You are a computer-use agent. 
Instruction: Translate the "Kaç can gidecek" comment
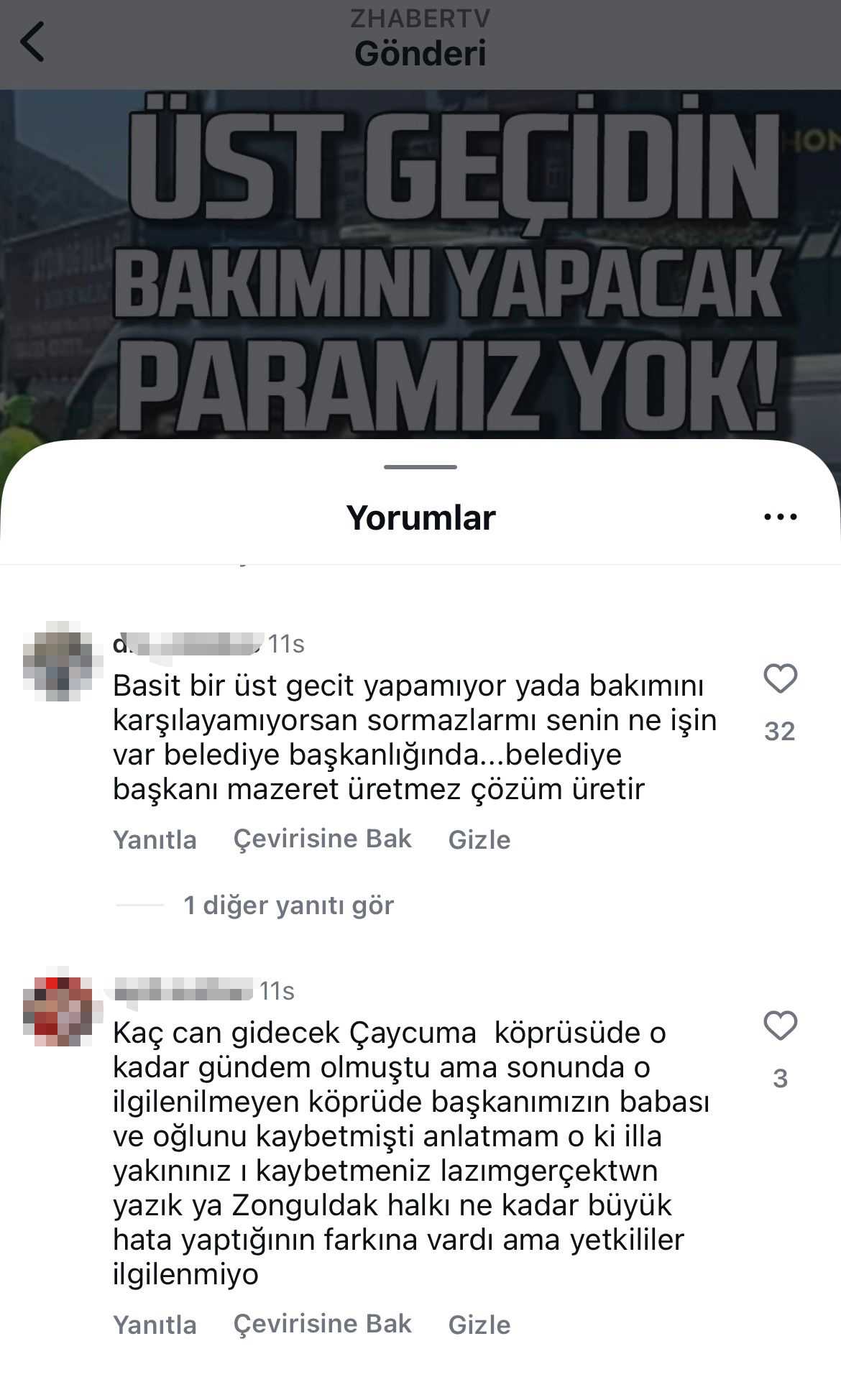click(x=322, y=1324)
